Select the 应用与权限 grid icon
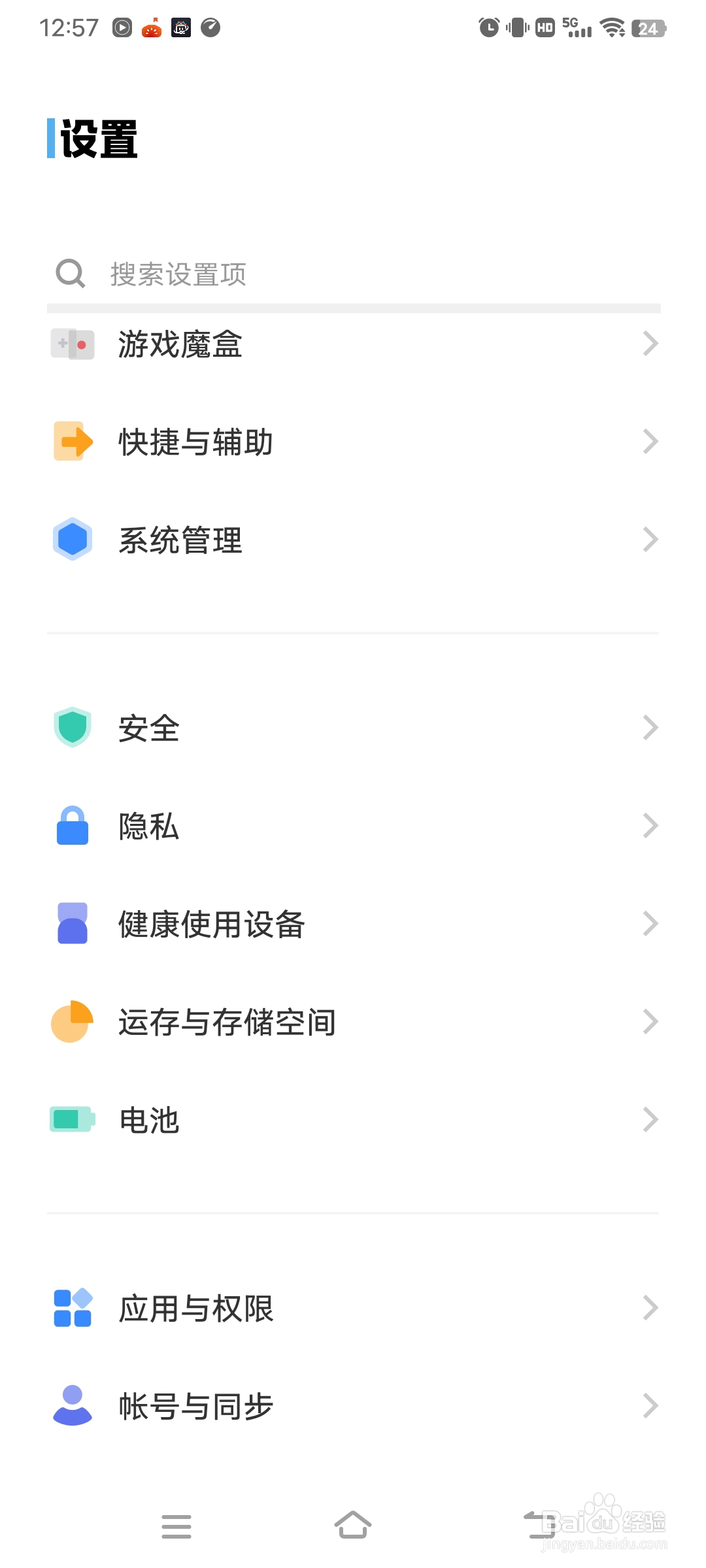 [73, 1307]
